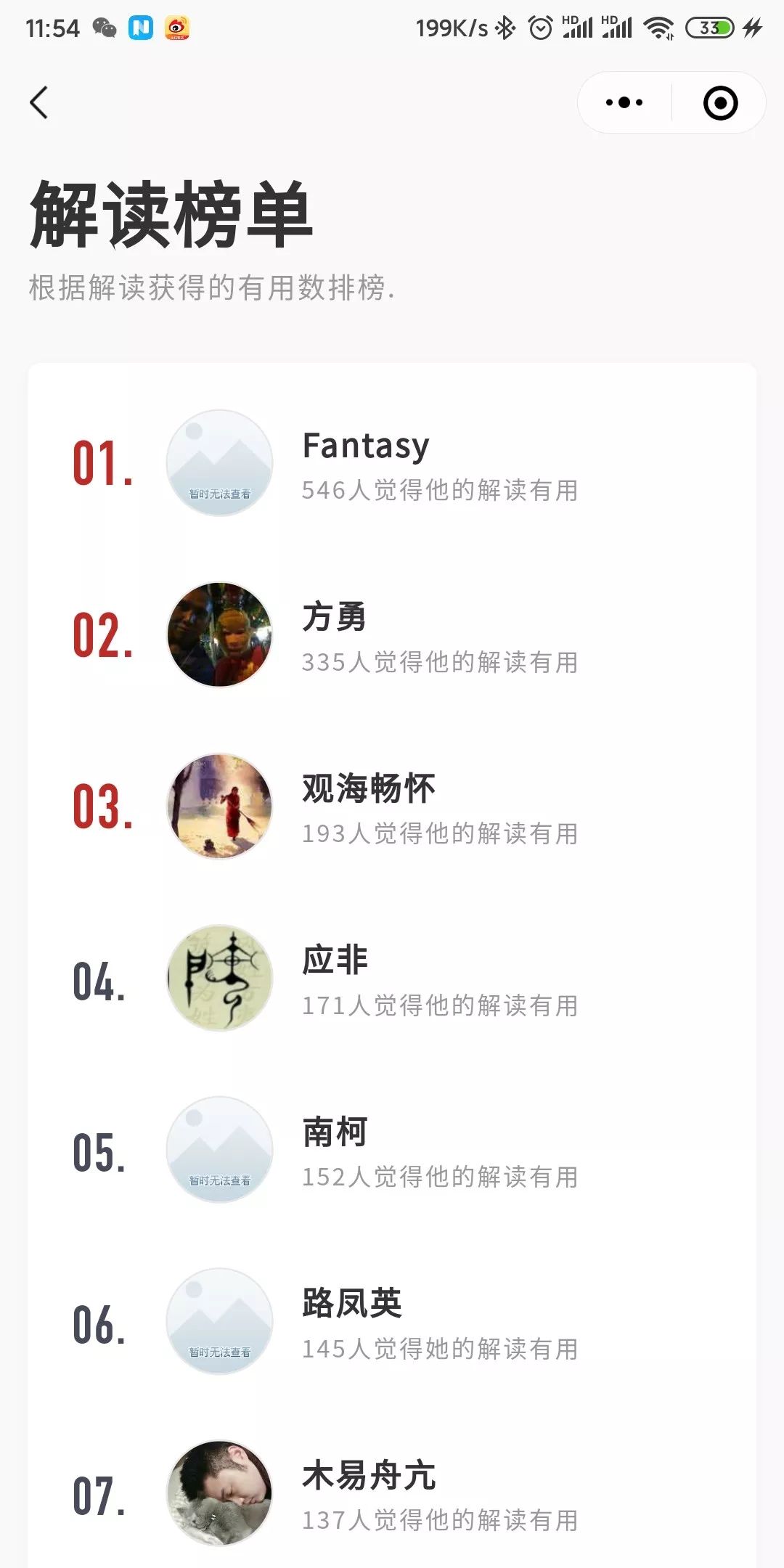Close the mini program via the circle button
This screenshot has width=784, height=1568.
pos(720,102)
